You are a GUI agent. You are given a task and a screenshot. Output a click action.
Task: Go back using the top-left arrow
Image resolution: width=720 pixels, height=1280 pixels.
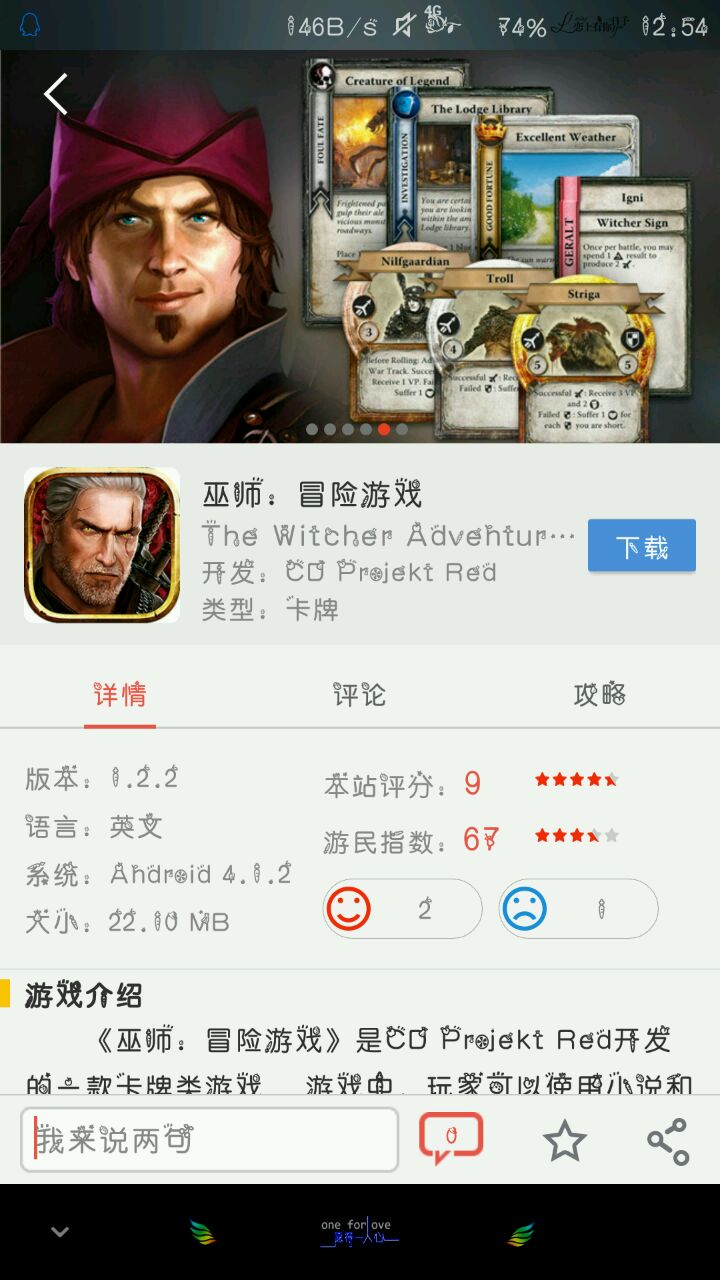tap(56, 94)
